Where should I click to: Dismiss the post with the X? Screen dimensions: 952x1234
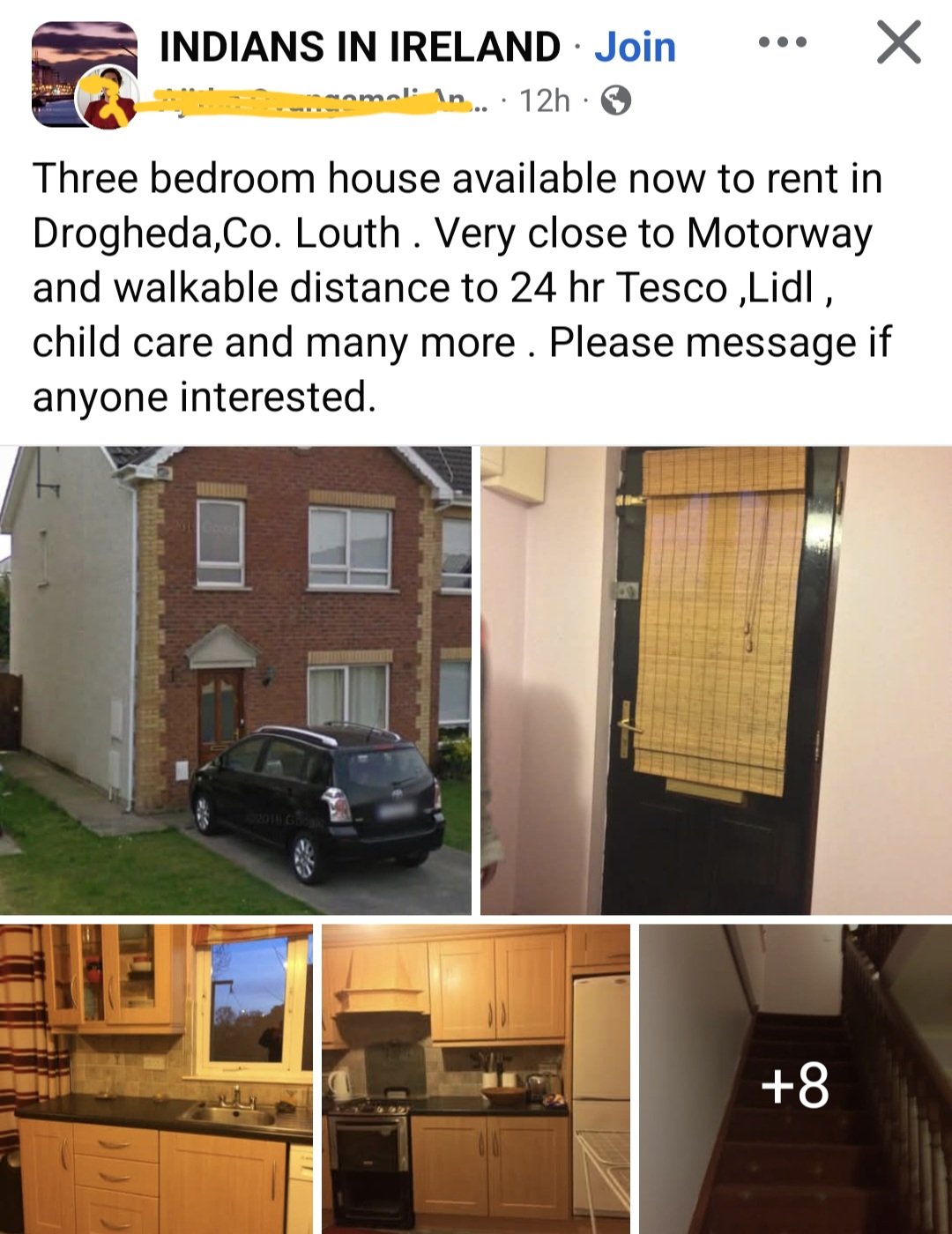(x=898, y=42)
